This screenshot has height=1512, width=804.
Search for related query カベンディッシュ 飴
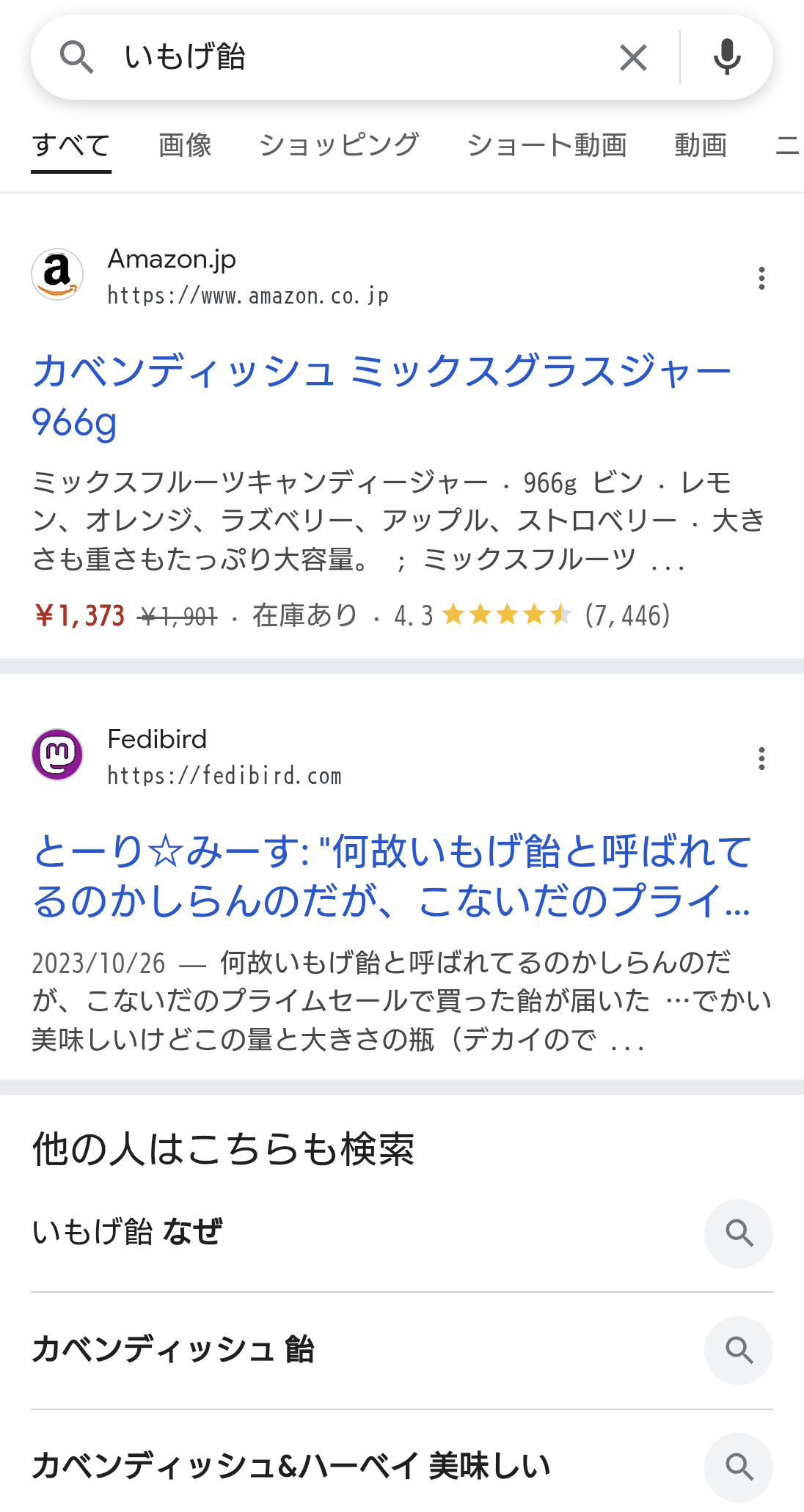402,1350
